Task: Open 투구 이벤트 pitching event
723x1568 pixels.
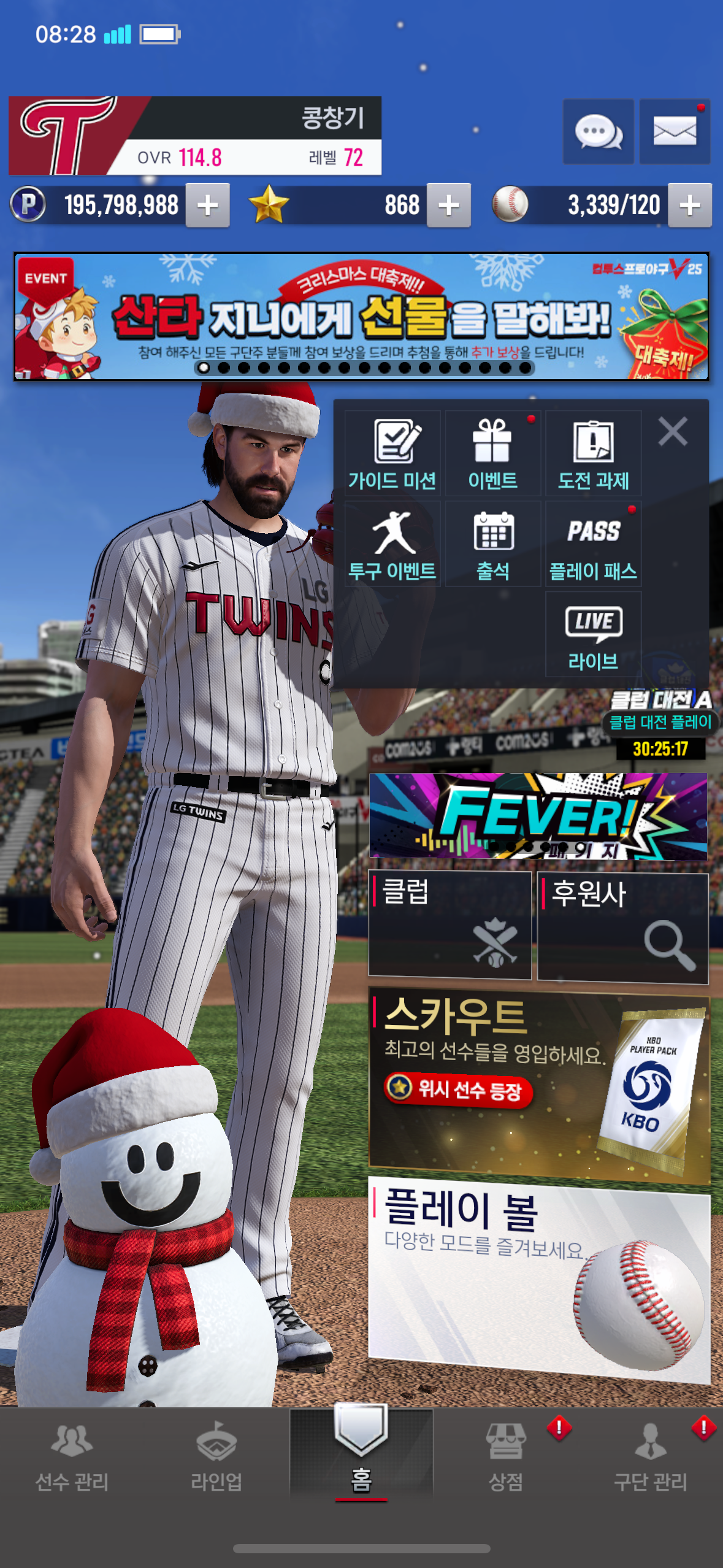Action: click(x=392, y=544)
